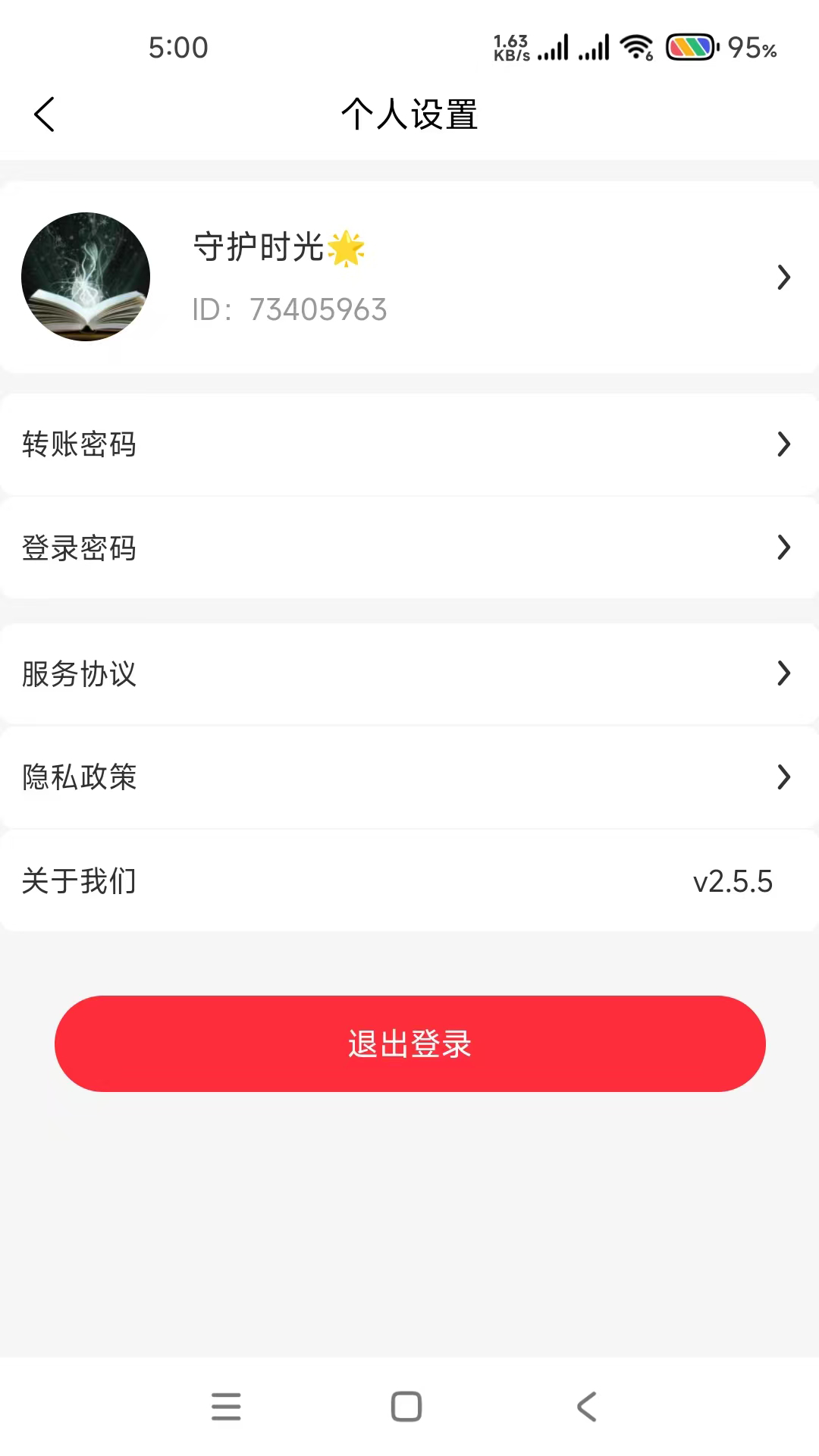Click the back arrow at top left

click(x=44, y=114)
